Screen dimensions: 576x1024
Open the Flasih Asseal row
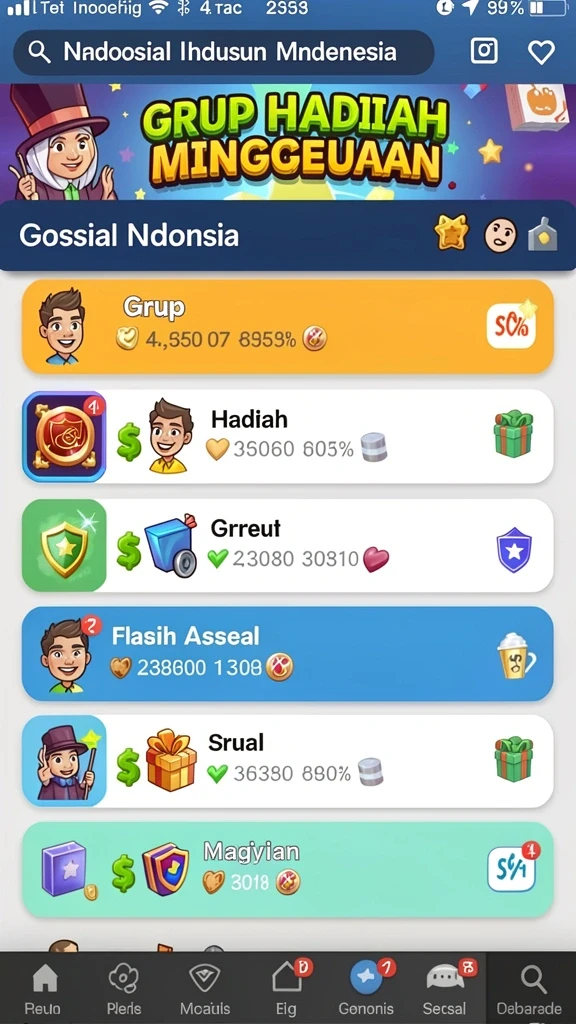point(288,654)
